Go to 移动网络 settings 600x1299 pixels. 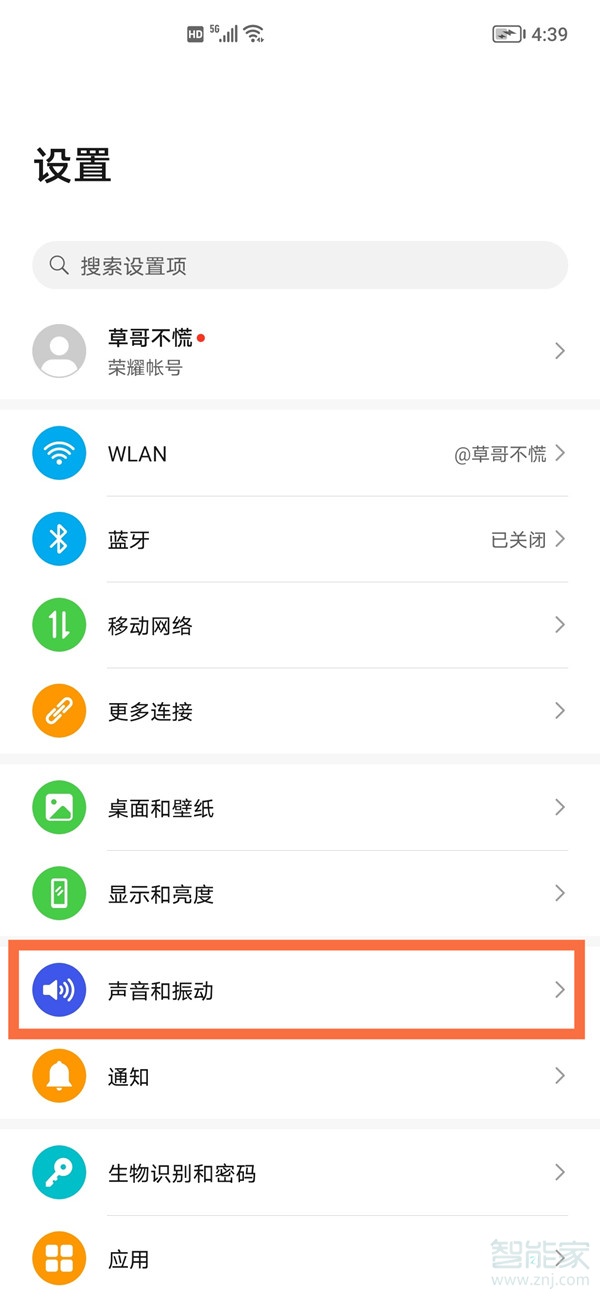(300, 626)
